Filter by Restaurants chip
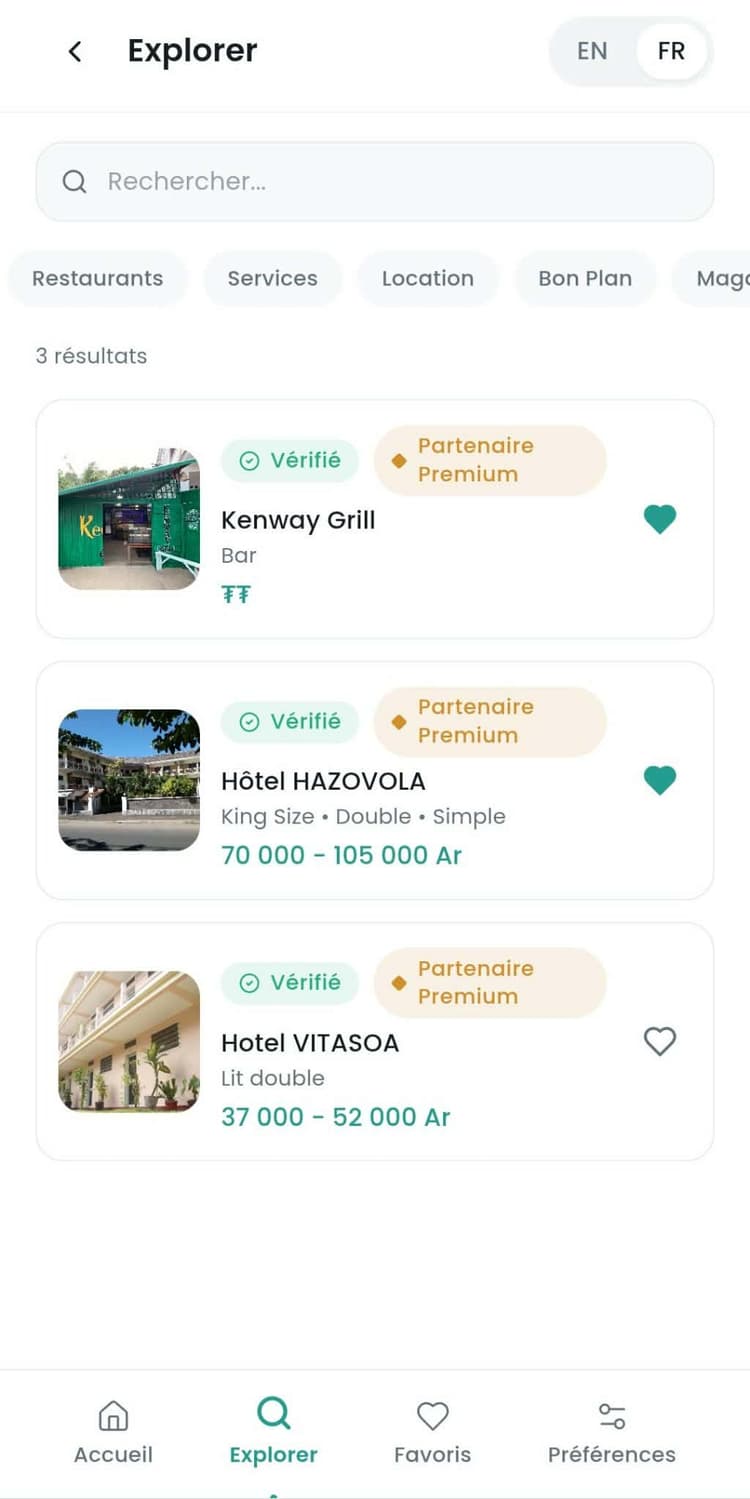 [x=97, y=278]
